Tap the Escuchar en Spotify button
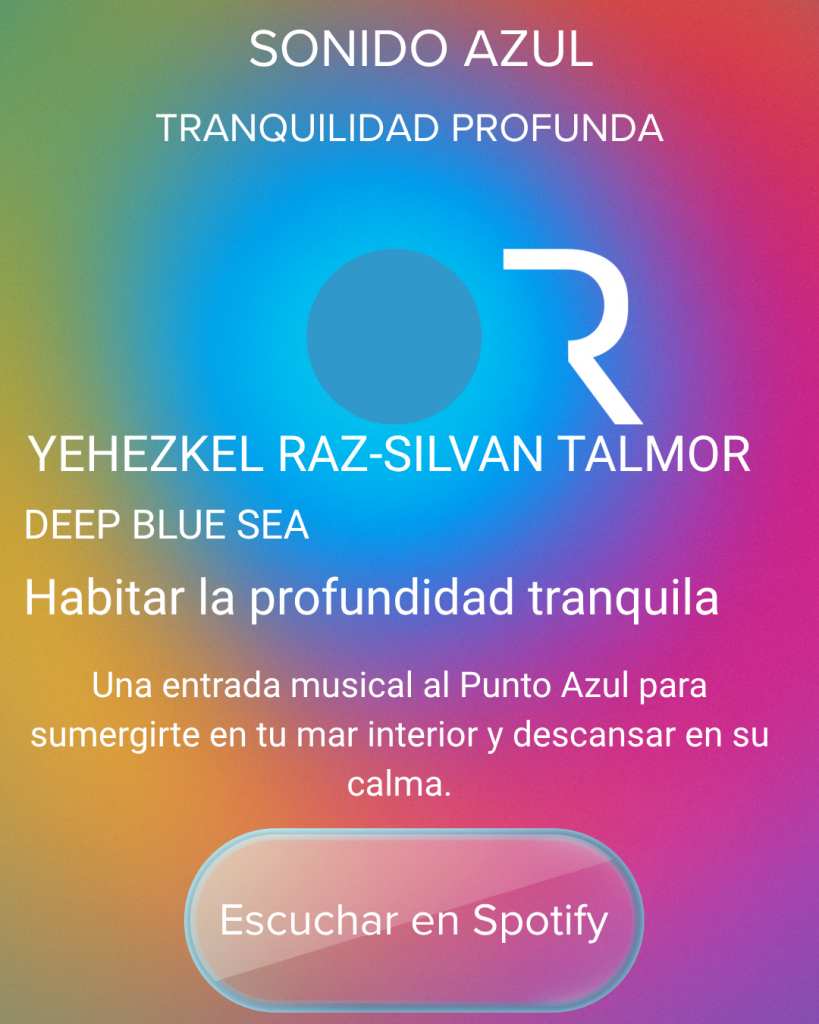Viewport: 819px width, 1024px height. click(414, 919)
